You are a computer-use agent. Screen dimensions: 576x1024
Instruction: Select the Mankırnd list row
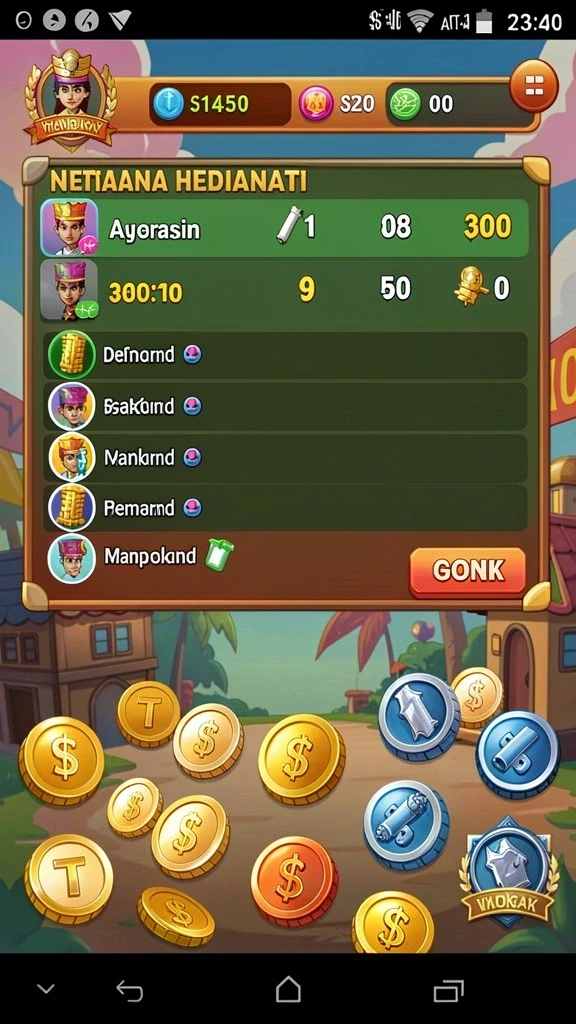pyautogui.click(x=285, y=457)
